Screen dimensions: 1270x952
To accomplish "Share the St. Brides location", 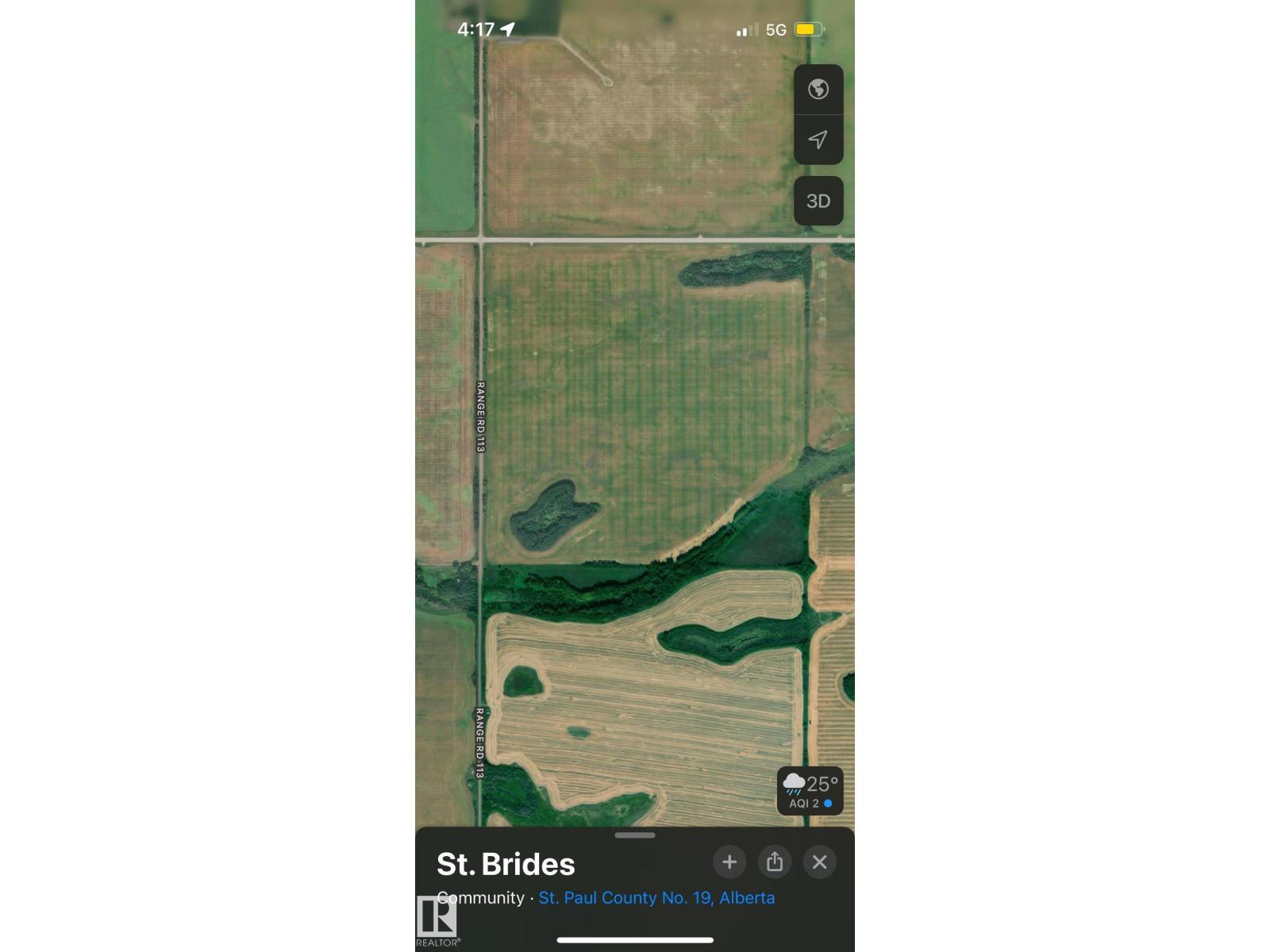I will [x=775, y=862].
